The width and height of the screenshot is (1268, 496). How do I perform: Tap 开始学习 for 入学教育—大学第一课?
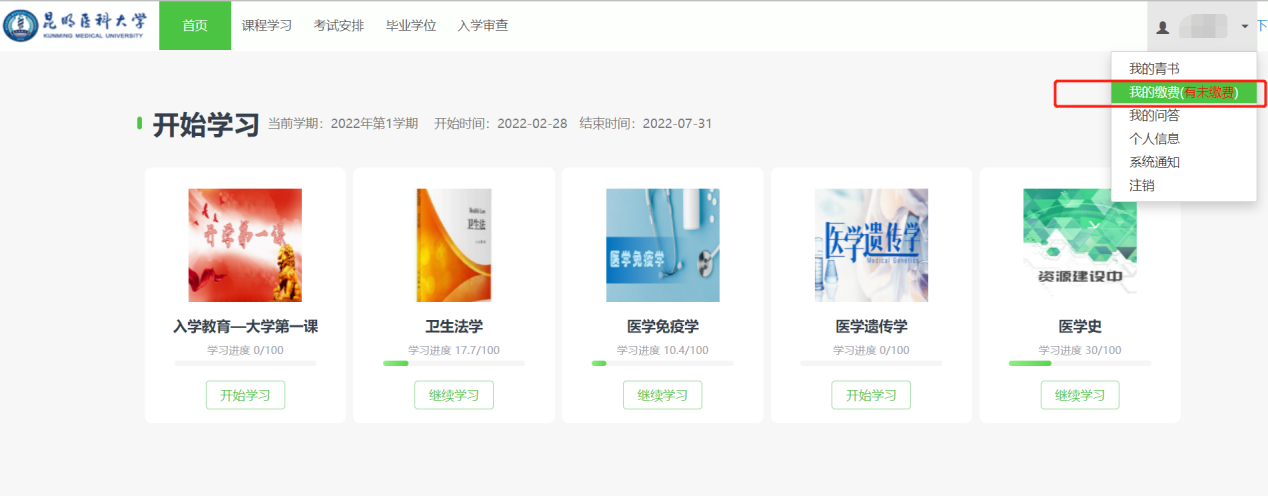[x=245, y=395]
